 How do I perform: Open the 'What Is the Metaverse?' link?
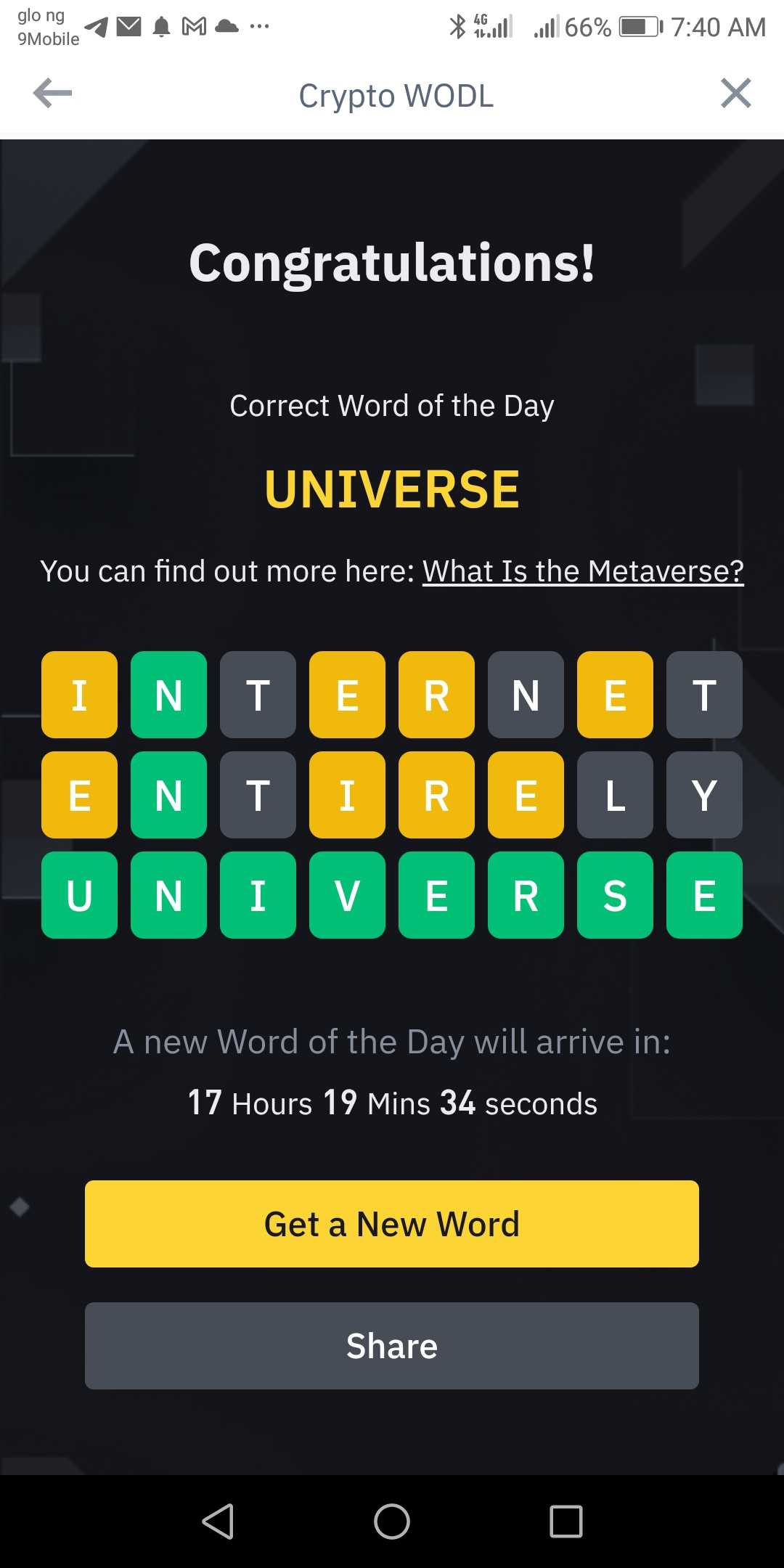[583, 571]
